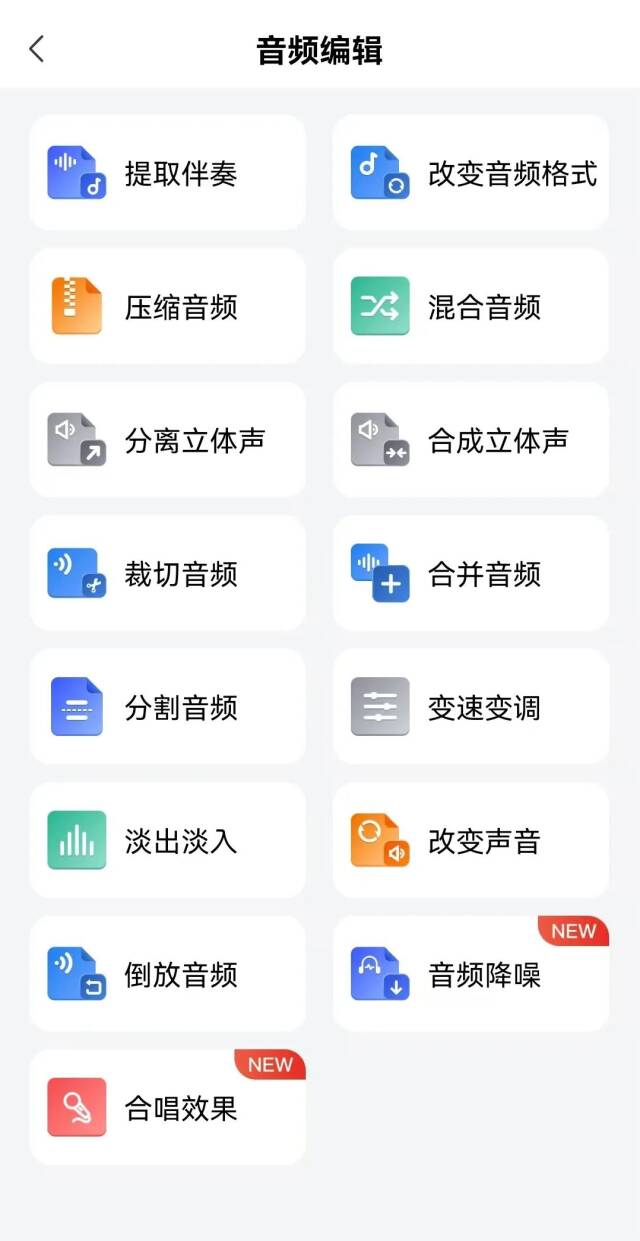Tap the 倒放音频 card

click(167, 973)
